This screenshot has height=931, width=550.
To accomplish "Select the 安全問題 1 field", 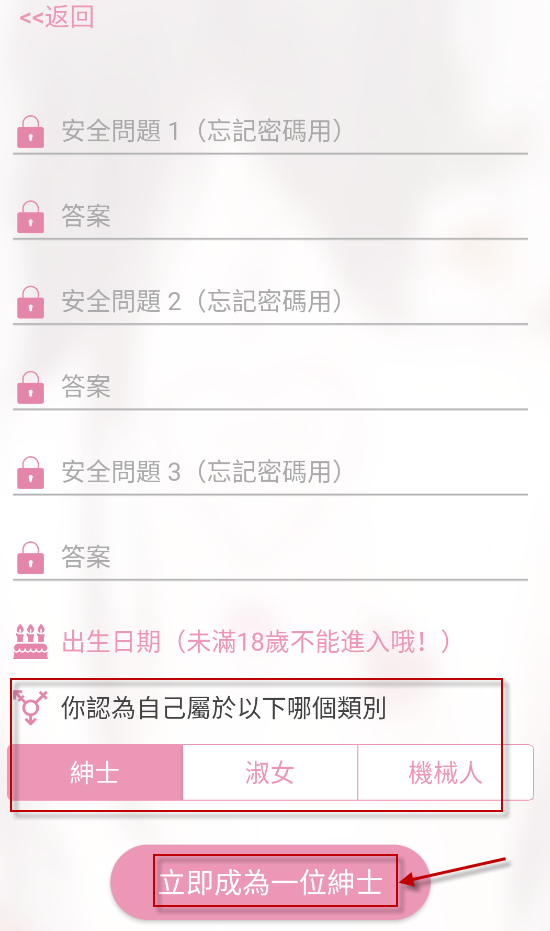I will pyautogui.click(x=270, y=131).
